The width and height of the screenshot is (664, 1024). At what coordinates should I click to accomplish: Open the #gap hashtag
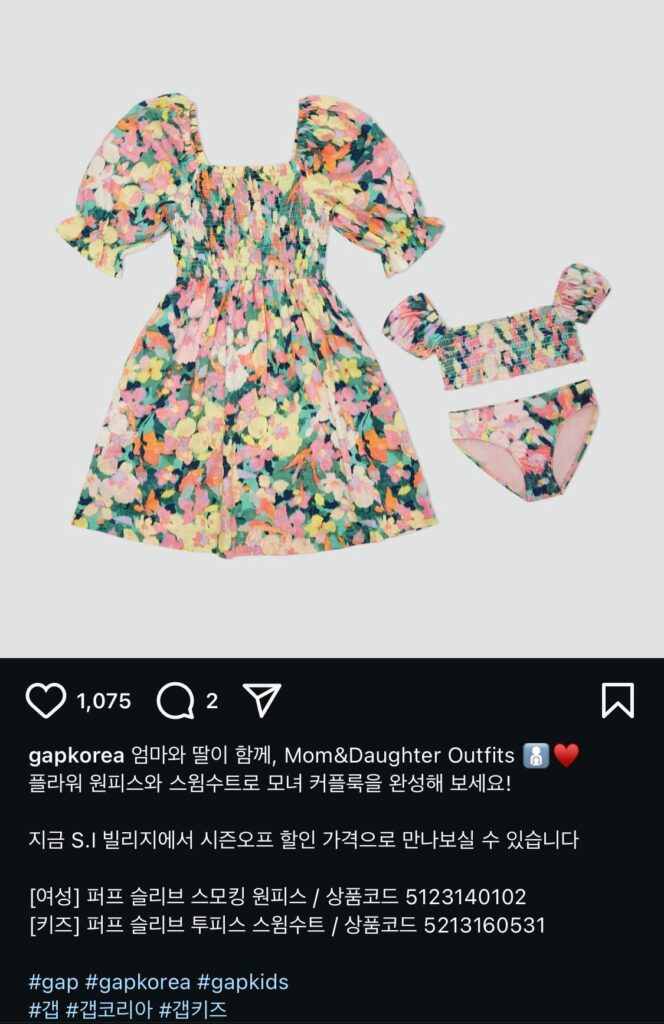[54, 982]
